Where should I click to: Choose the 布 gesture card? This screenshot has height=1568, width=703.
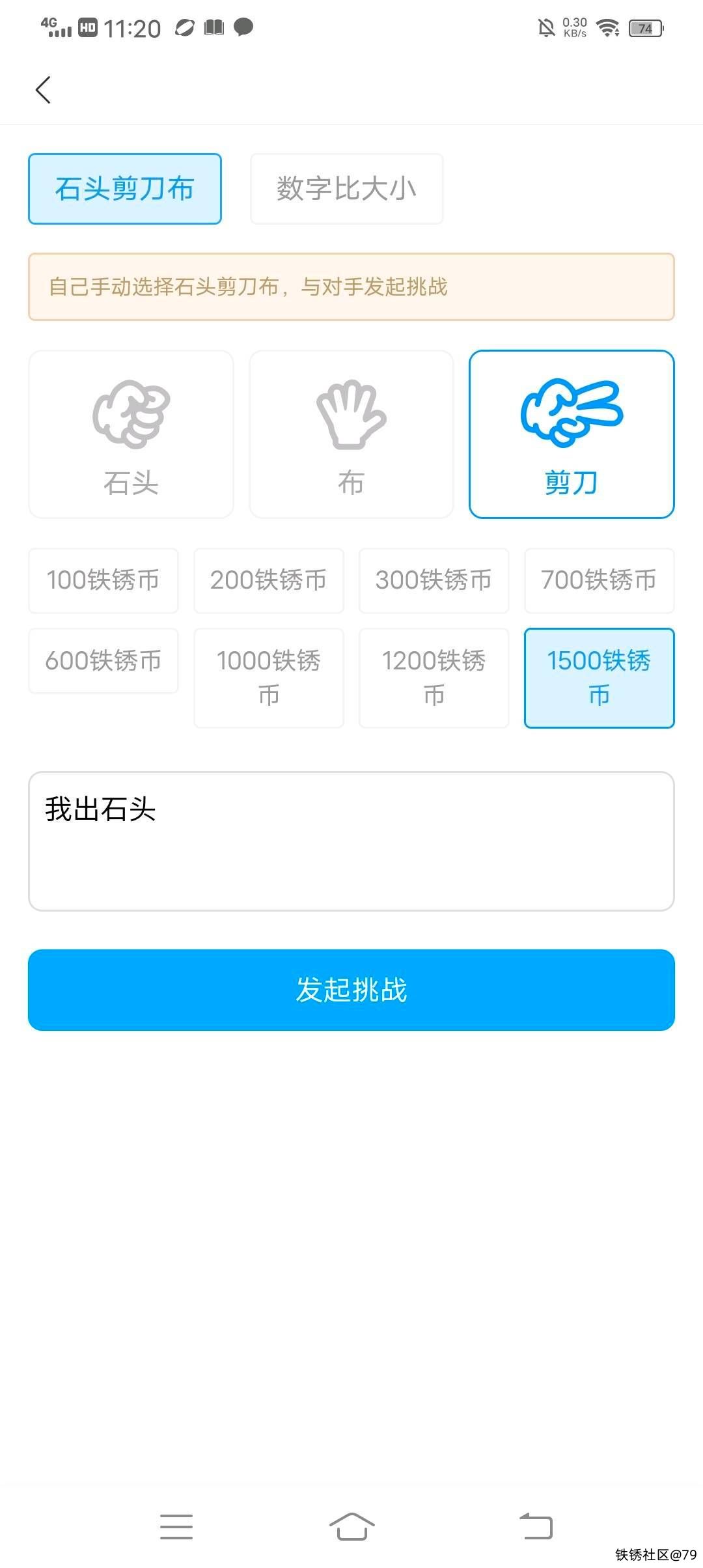click(351, 434)
